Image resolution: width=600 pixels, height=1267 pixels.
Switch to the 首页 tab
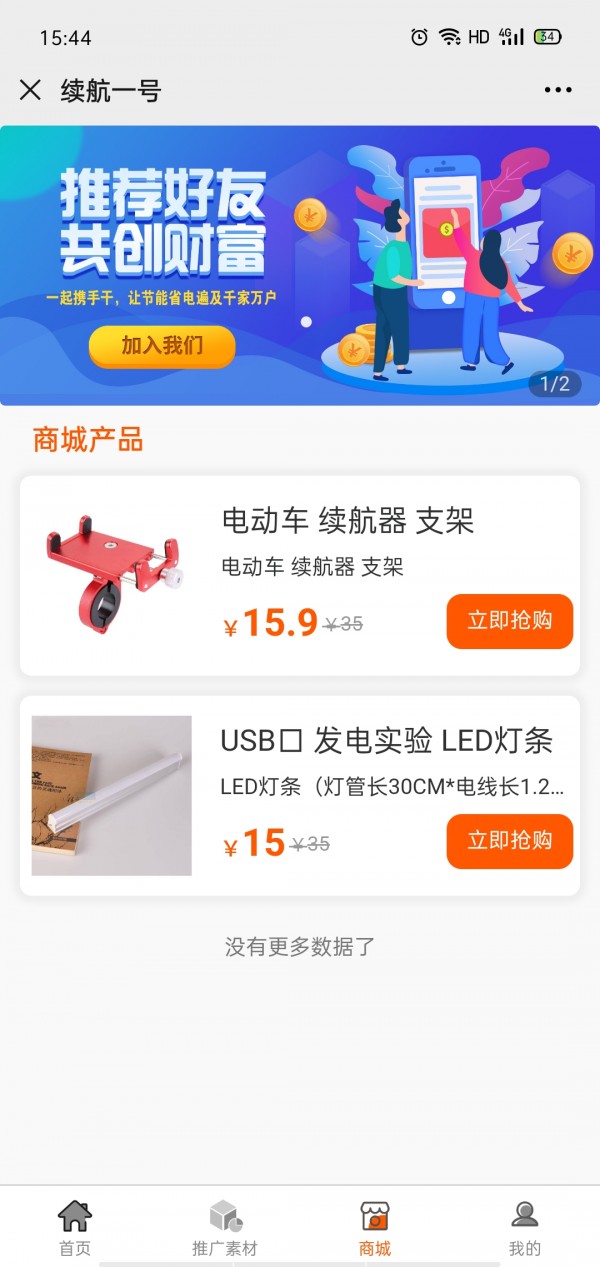[75, 1228]
